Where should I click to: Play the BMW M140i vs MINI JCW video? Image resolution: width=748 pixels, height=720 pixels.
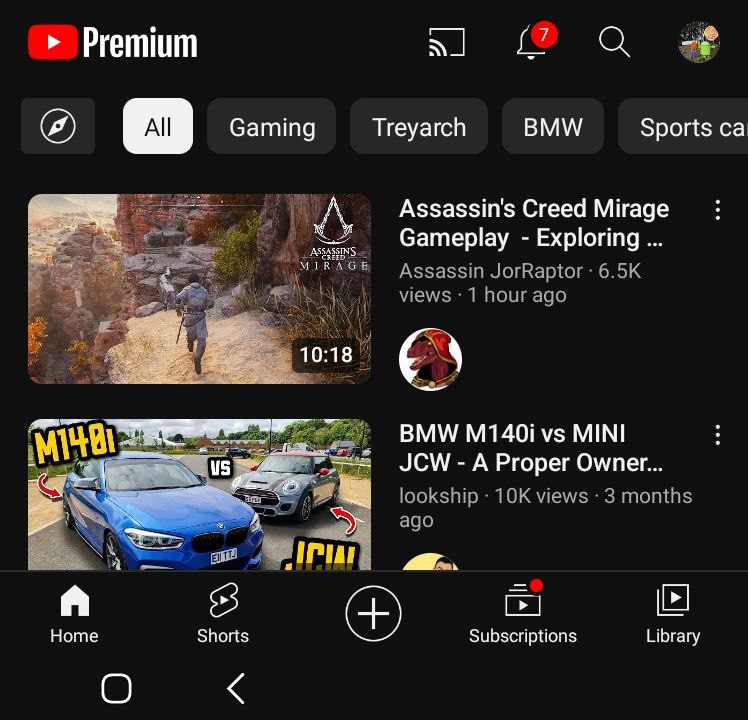[x=199, y=495]
